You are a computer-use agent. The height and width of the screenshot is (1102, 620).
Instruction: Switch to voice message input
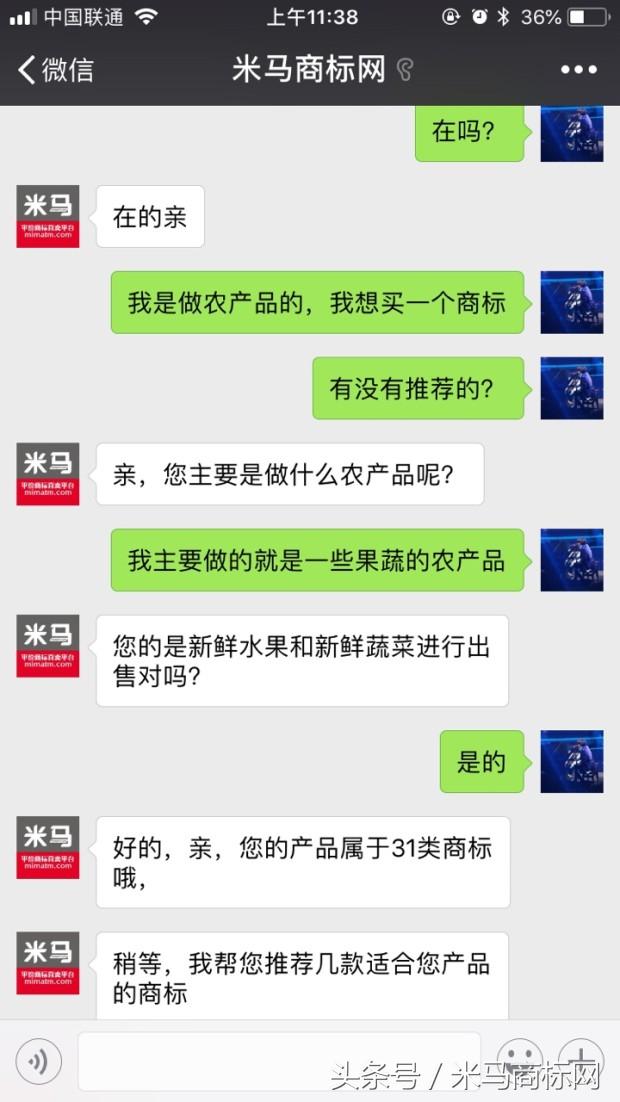[x=38, y=1060]
